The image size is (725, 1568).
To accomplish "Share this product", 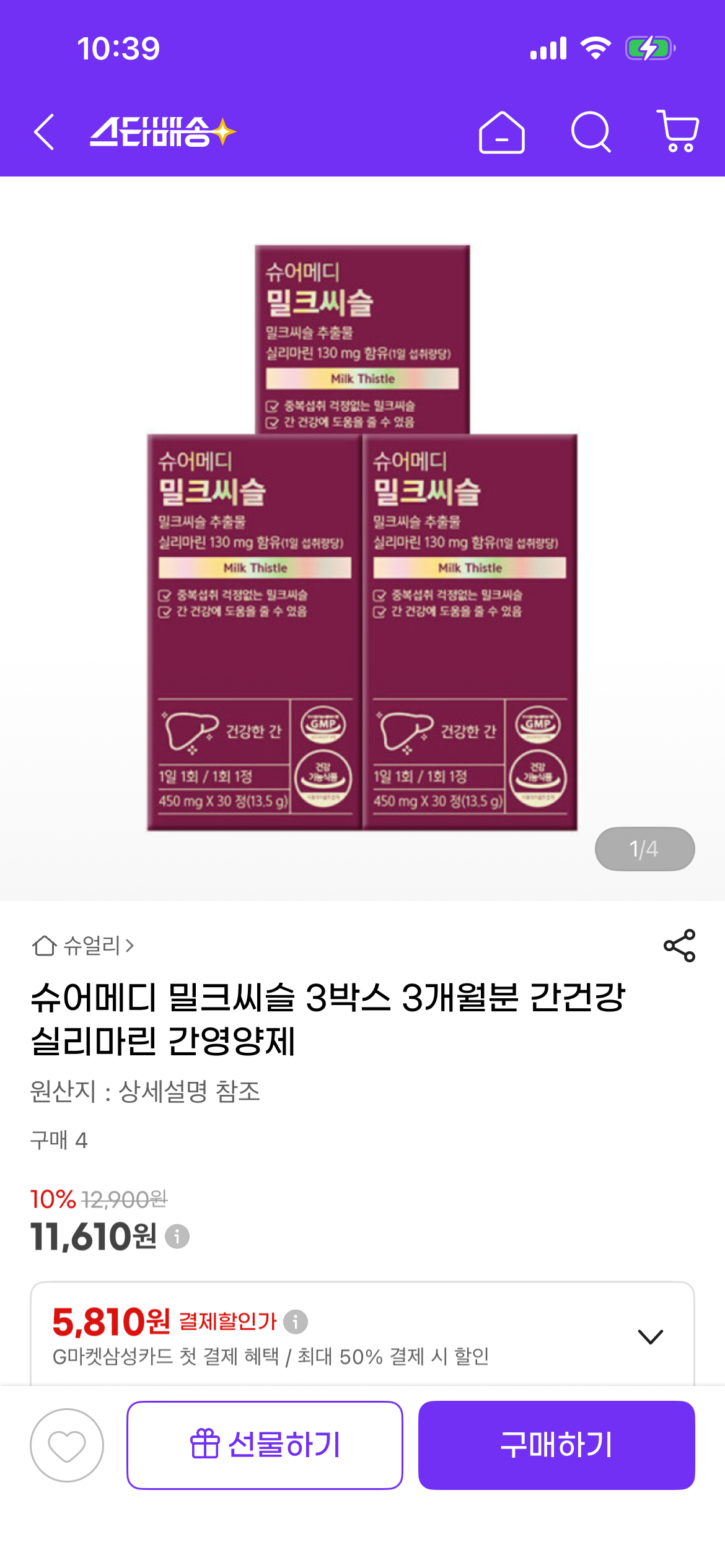I will click(679, 946).
